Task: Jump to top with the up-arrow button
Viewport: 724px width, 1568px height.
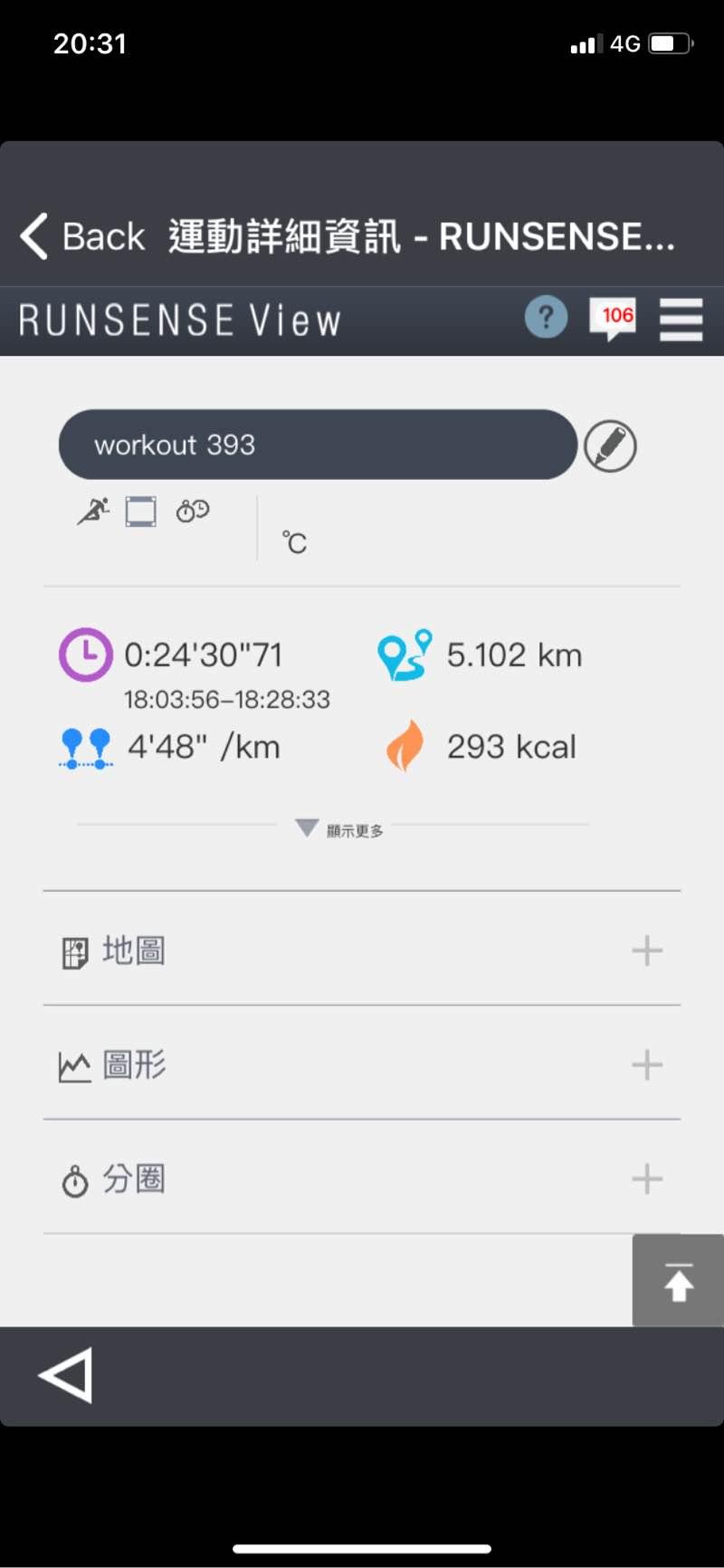Action: point(678,1281)
